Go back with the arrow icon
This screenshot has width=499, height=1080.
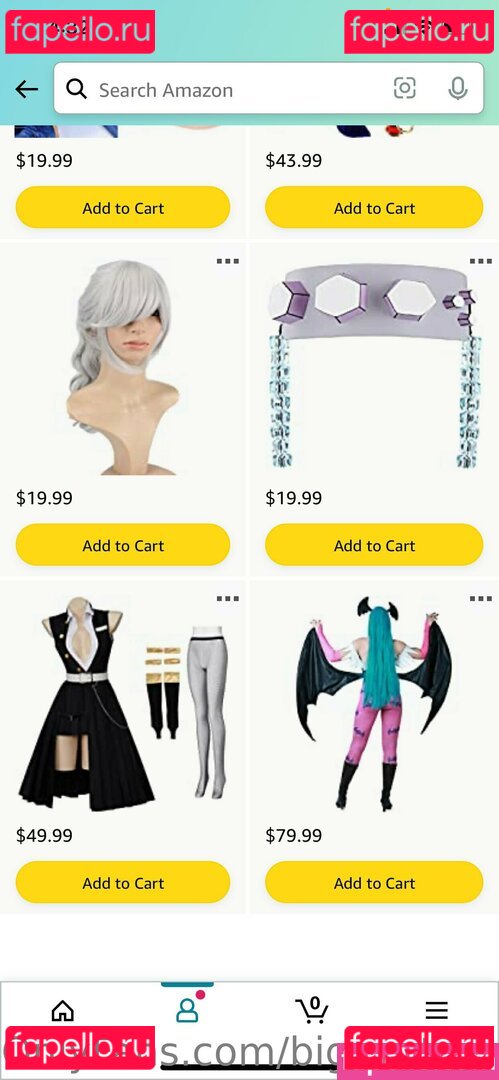(26, 89)
